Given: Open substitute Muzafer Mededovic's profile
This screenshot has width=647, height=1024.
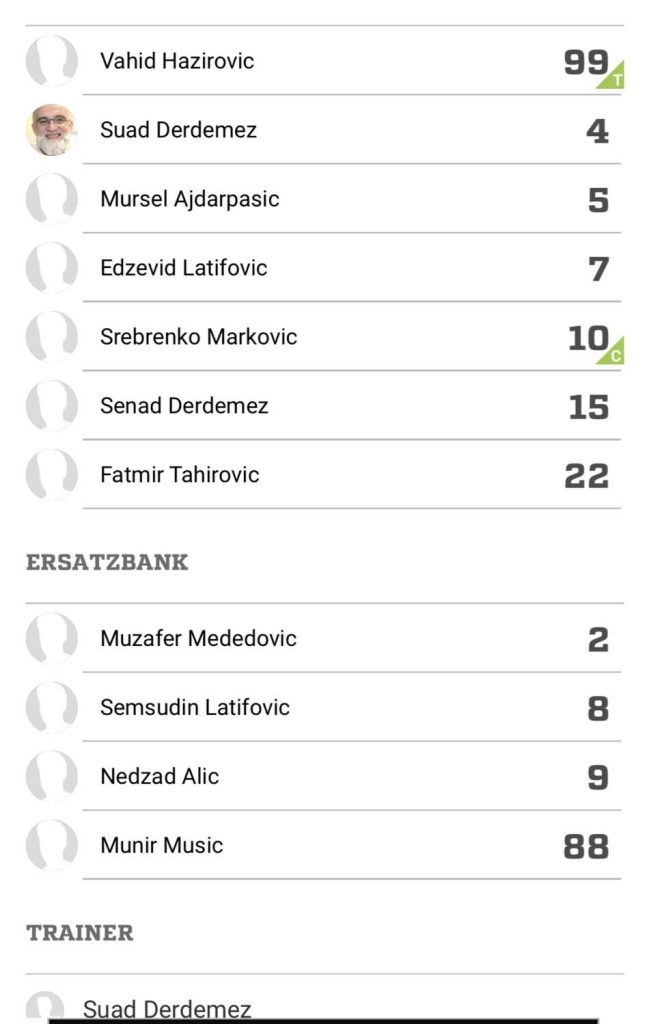Looking at the screenshot, I should point(324,638).
